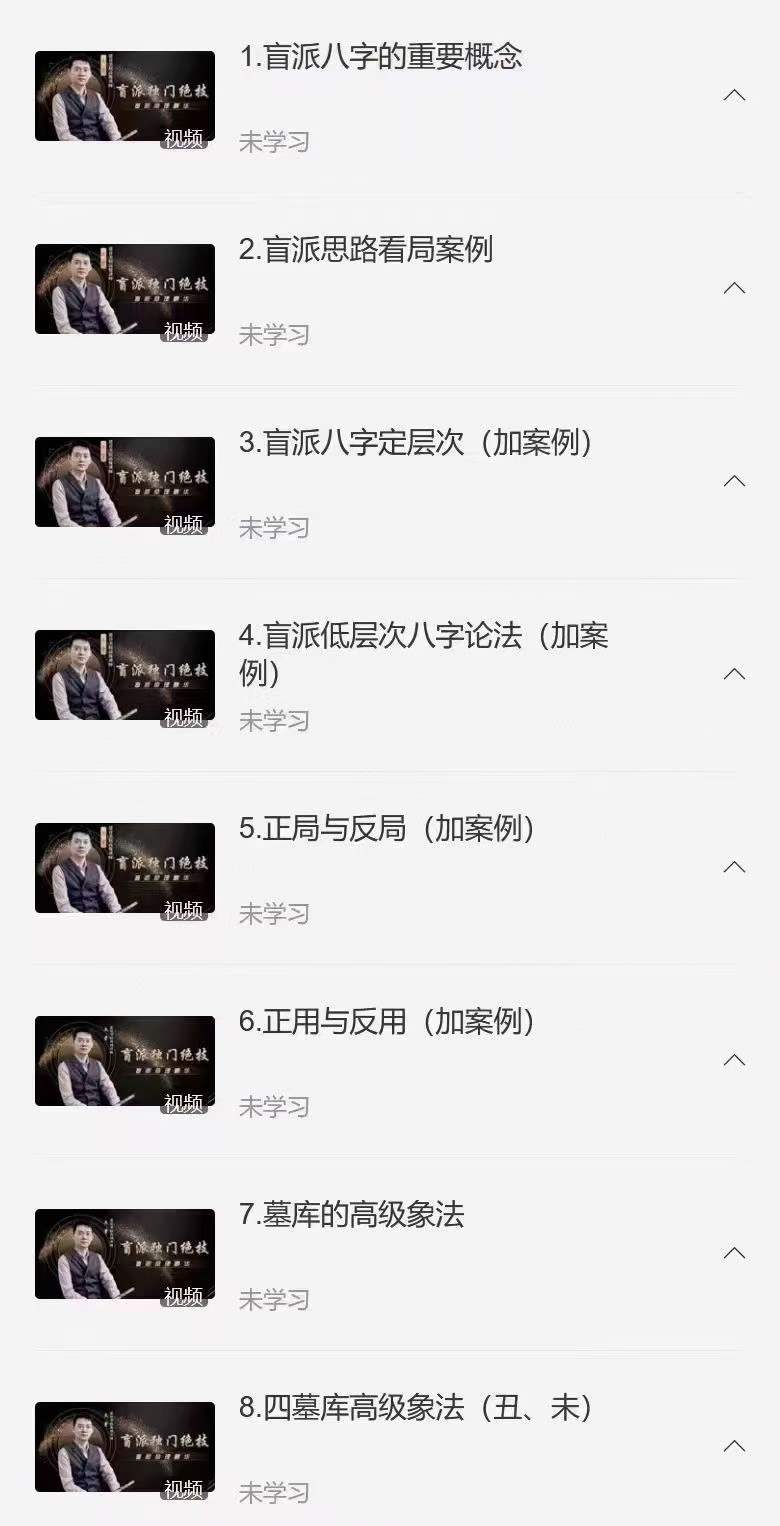Collapse the section for 盲派思路看局案例

point(736,288)
